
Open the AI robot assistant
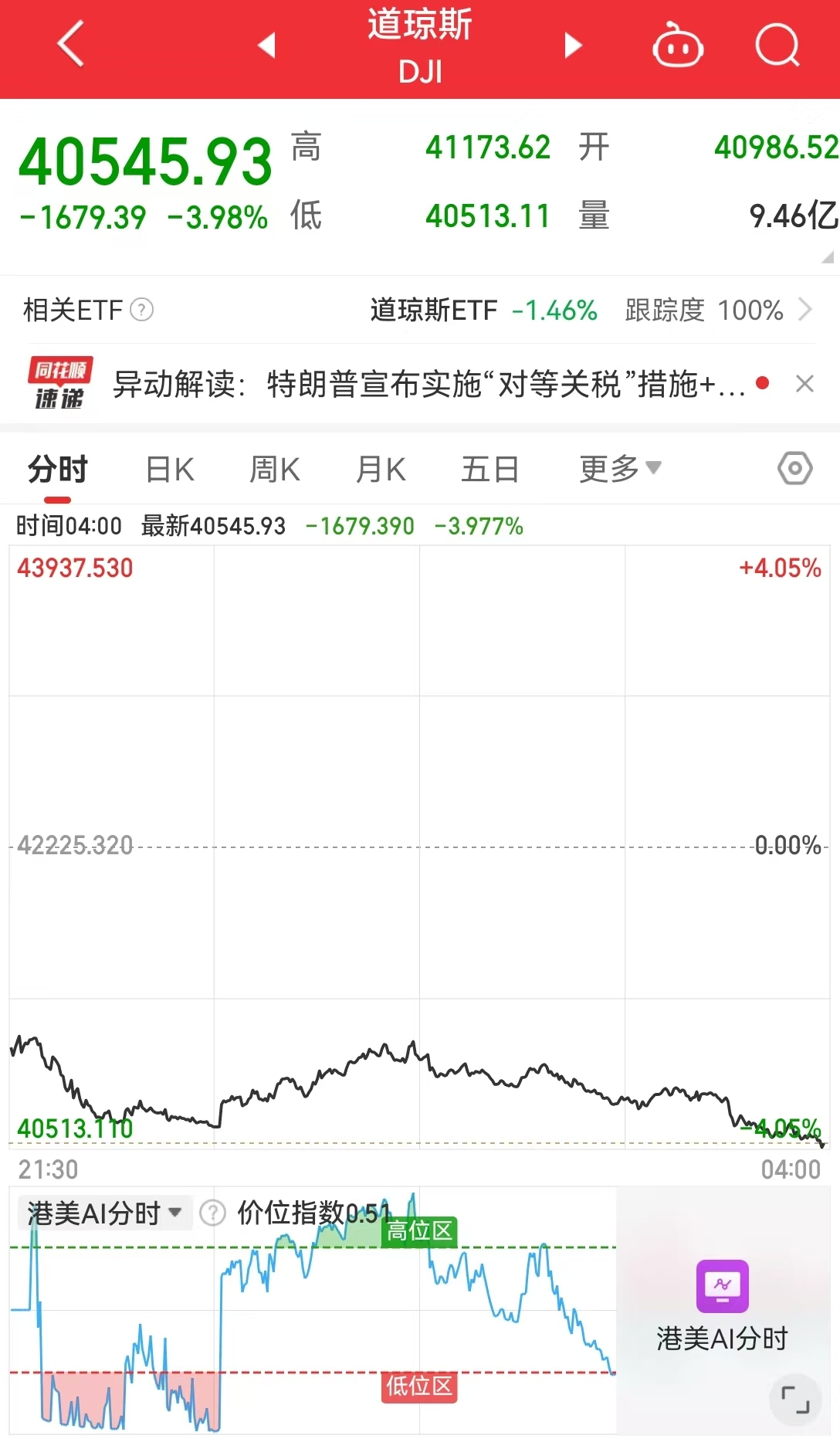point(677,46)
